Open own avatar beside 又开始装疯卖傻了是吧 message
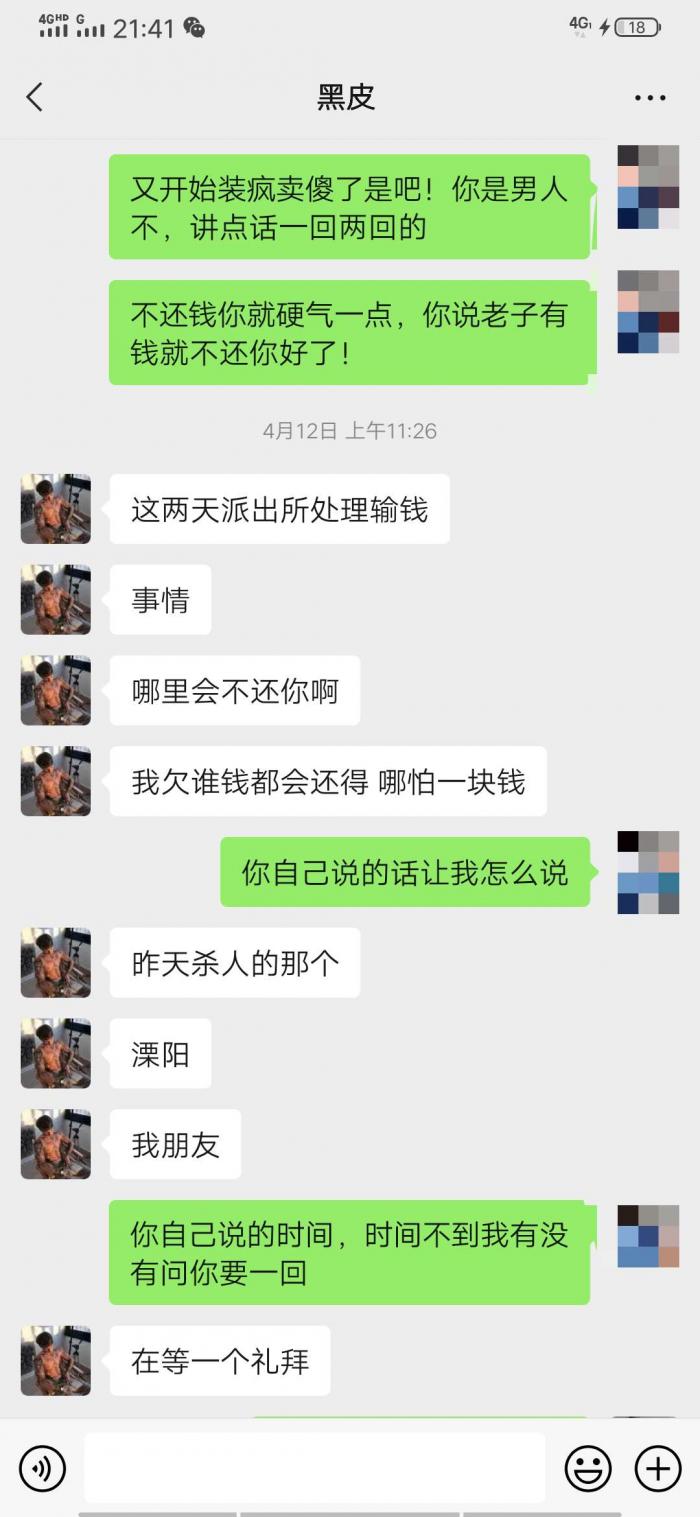 tap(648, 187)
